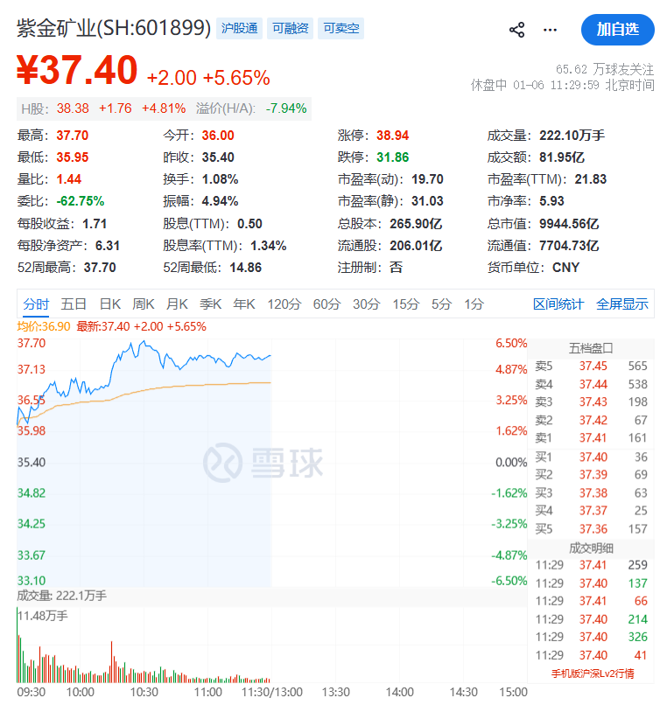Screen dimensions: 667x712
Task: Open the 手机版沪深Lv2行情 link
Action: pyautogui.click(x=592, y=674)
